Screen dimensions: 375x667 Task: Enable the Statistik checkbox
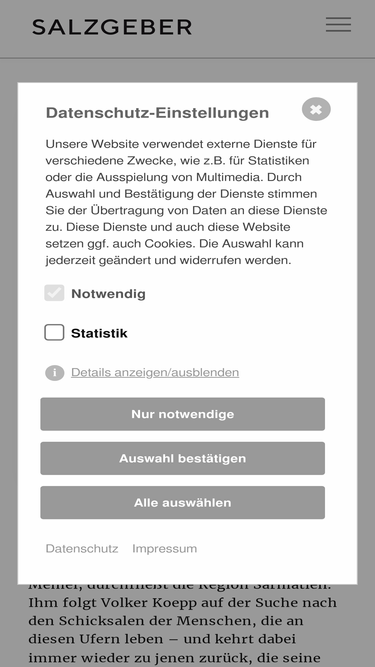54,333
